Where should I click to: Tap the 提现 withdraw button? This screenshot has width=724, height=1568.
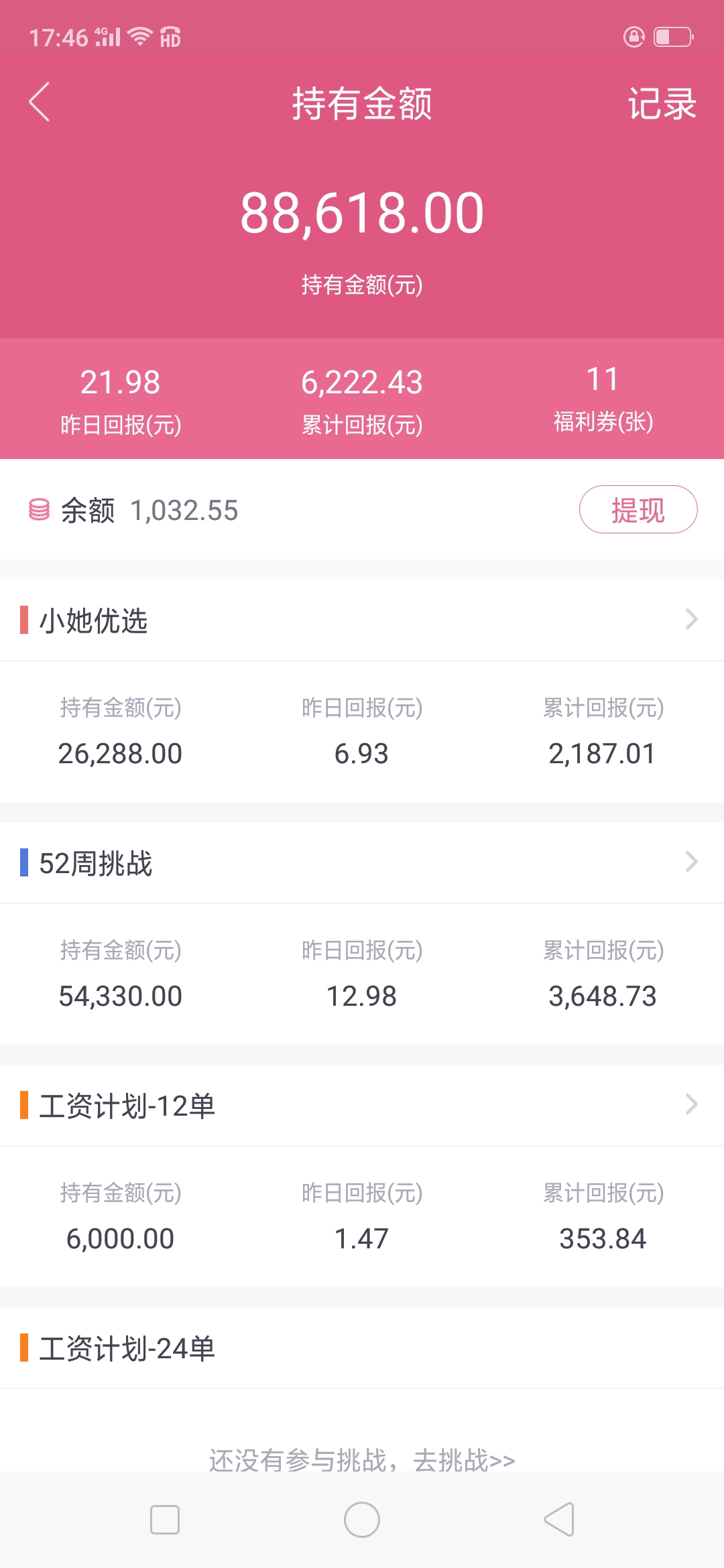tap(638, 510)
